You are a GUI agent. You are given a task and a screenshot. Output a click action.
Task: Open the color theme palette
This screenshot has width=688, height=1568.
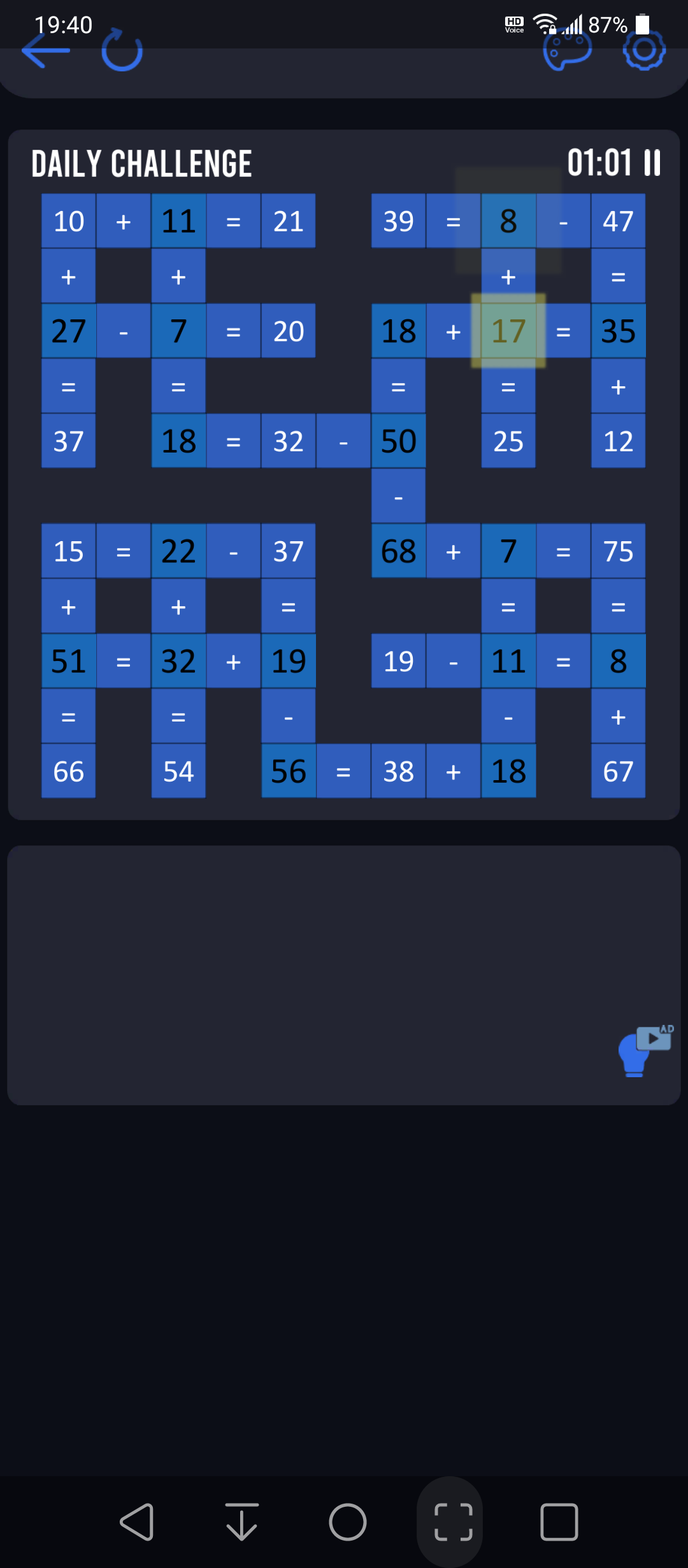(568, 50)
